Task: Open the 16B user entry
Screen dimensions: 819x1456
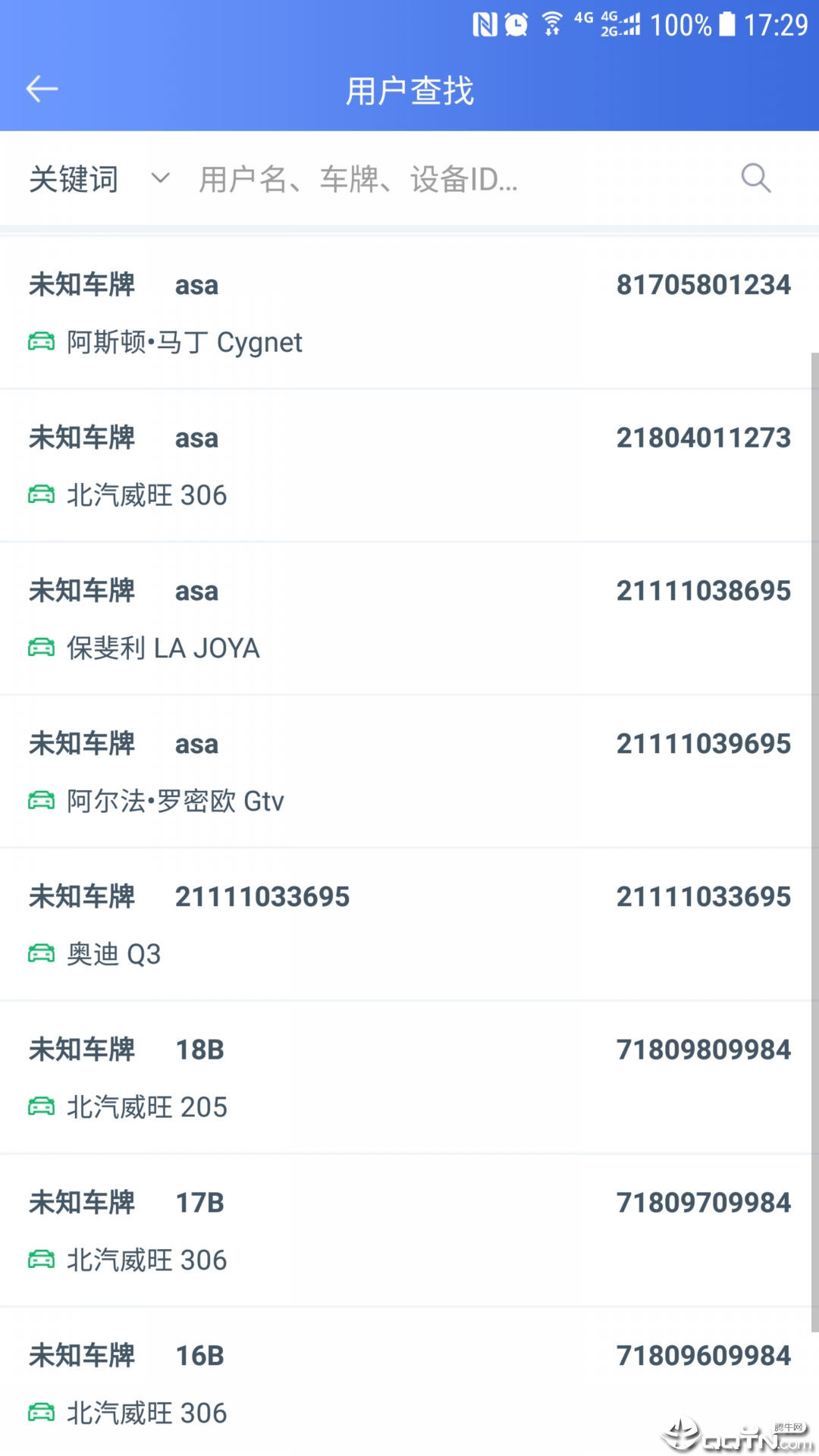Action: coord(409,1384)
